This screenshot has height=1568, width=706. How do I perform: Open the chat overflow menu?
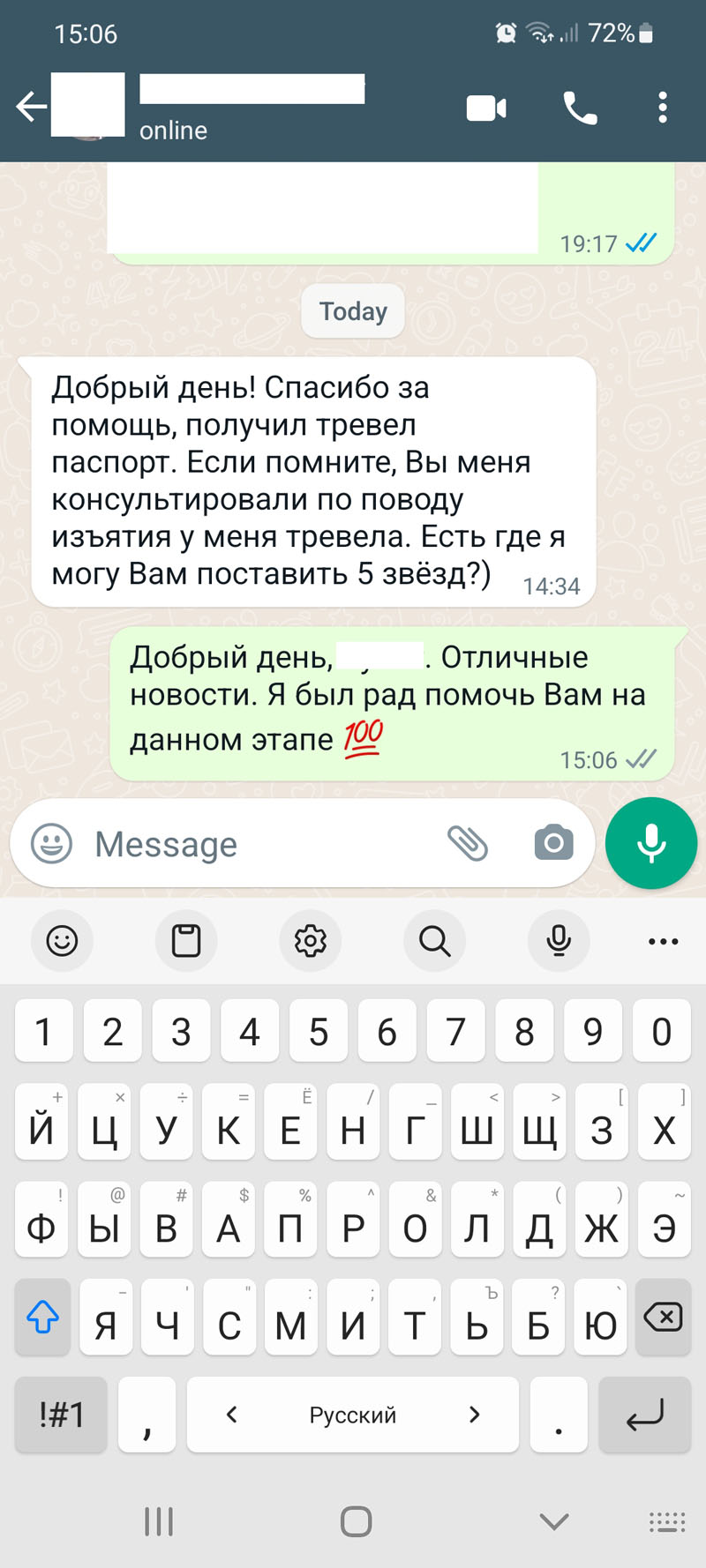tap(663, 108)
